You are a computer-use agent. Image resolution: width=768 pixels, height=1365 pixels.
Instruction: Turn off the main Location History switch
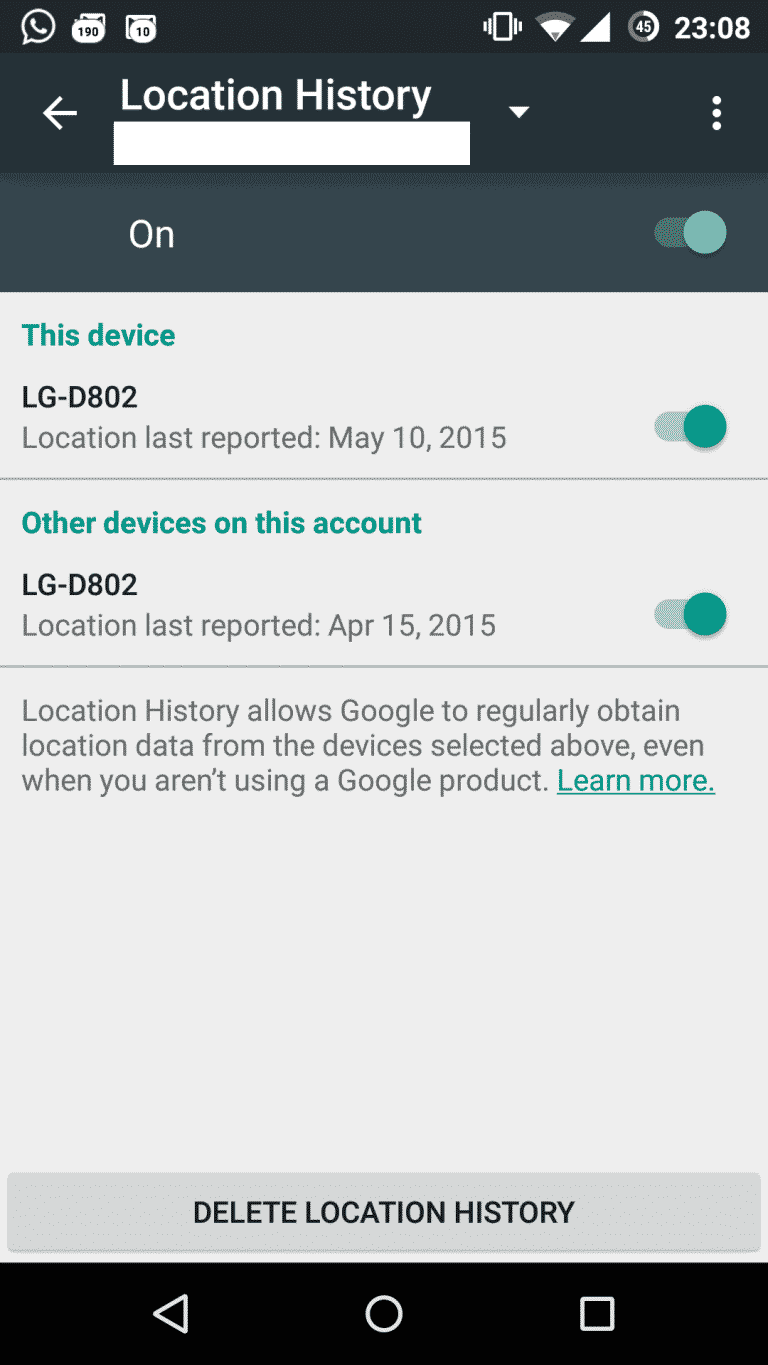690,233
